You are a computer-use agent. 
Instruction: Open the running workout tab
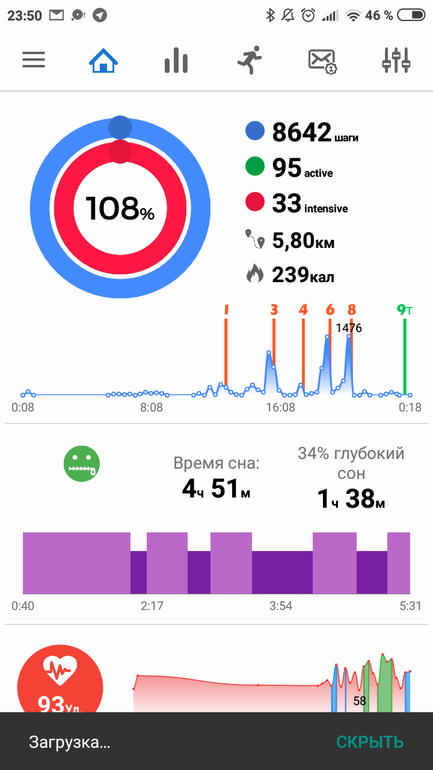[x=249, y=60]
